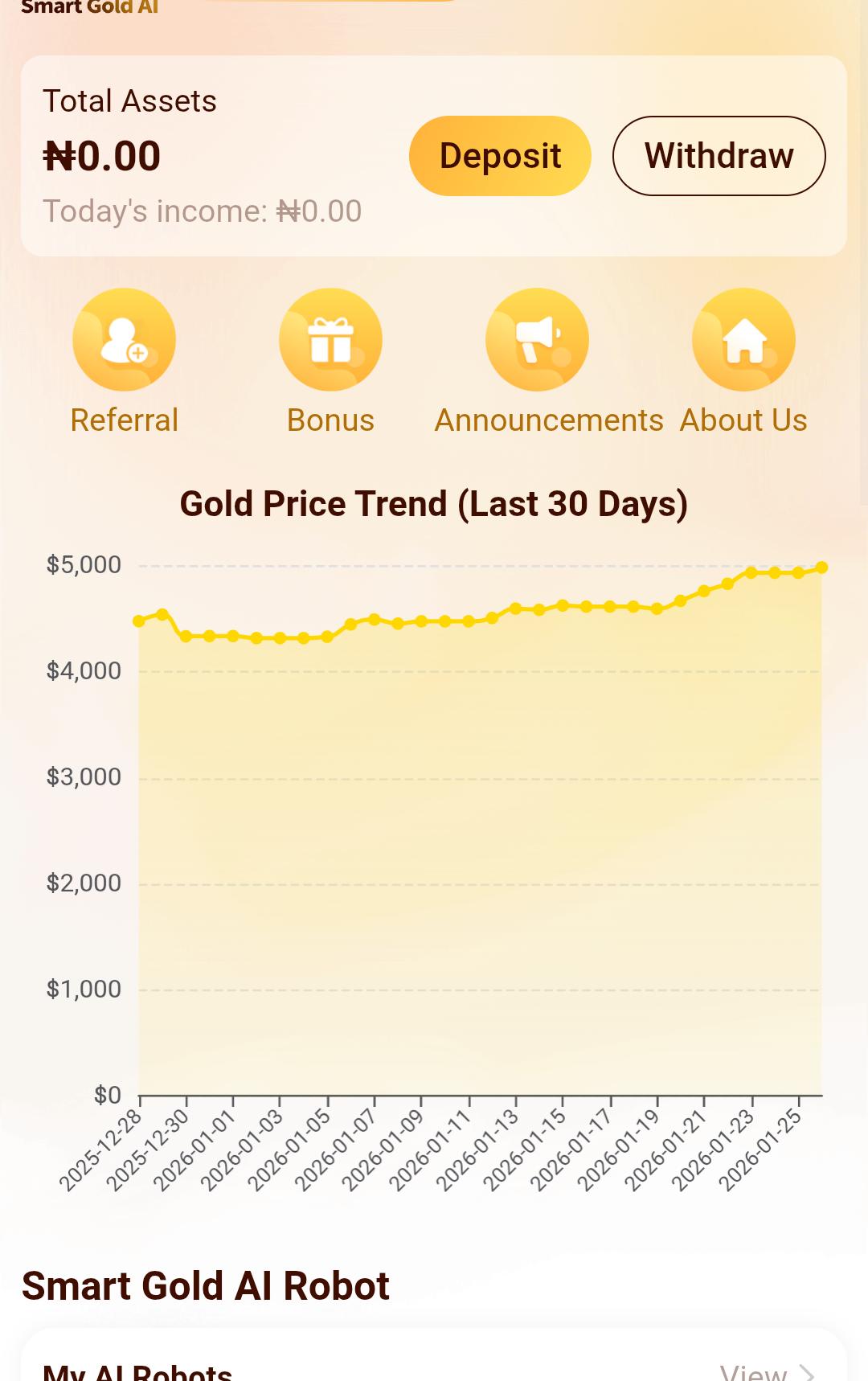The image size is (868, 1381).
Task: Click the first chart point near 2025-12-28
Action: point(139,621)
